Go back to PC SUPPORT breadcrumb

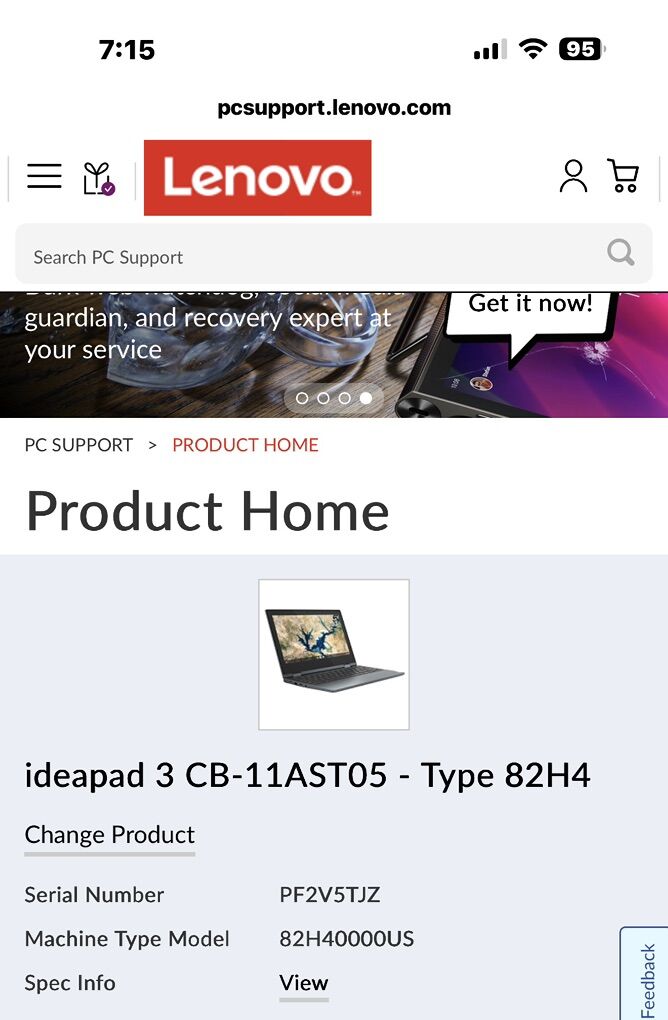[x=79, y=445]
